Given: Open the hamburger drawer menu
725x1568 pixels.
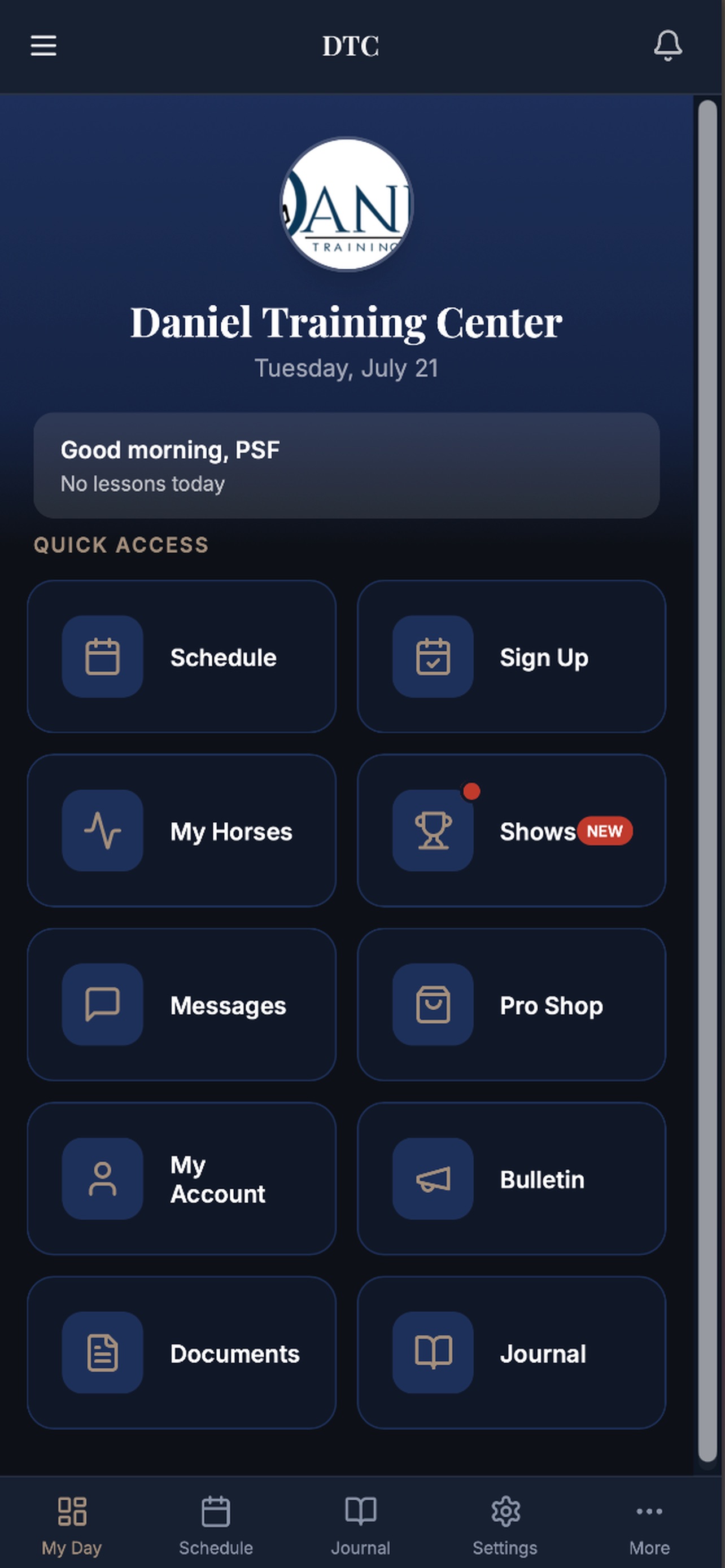Looking at the screenshot, I should (x=43, y=46).
